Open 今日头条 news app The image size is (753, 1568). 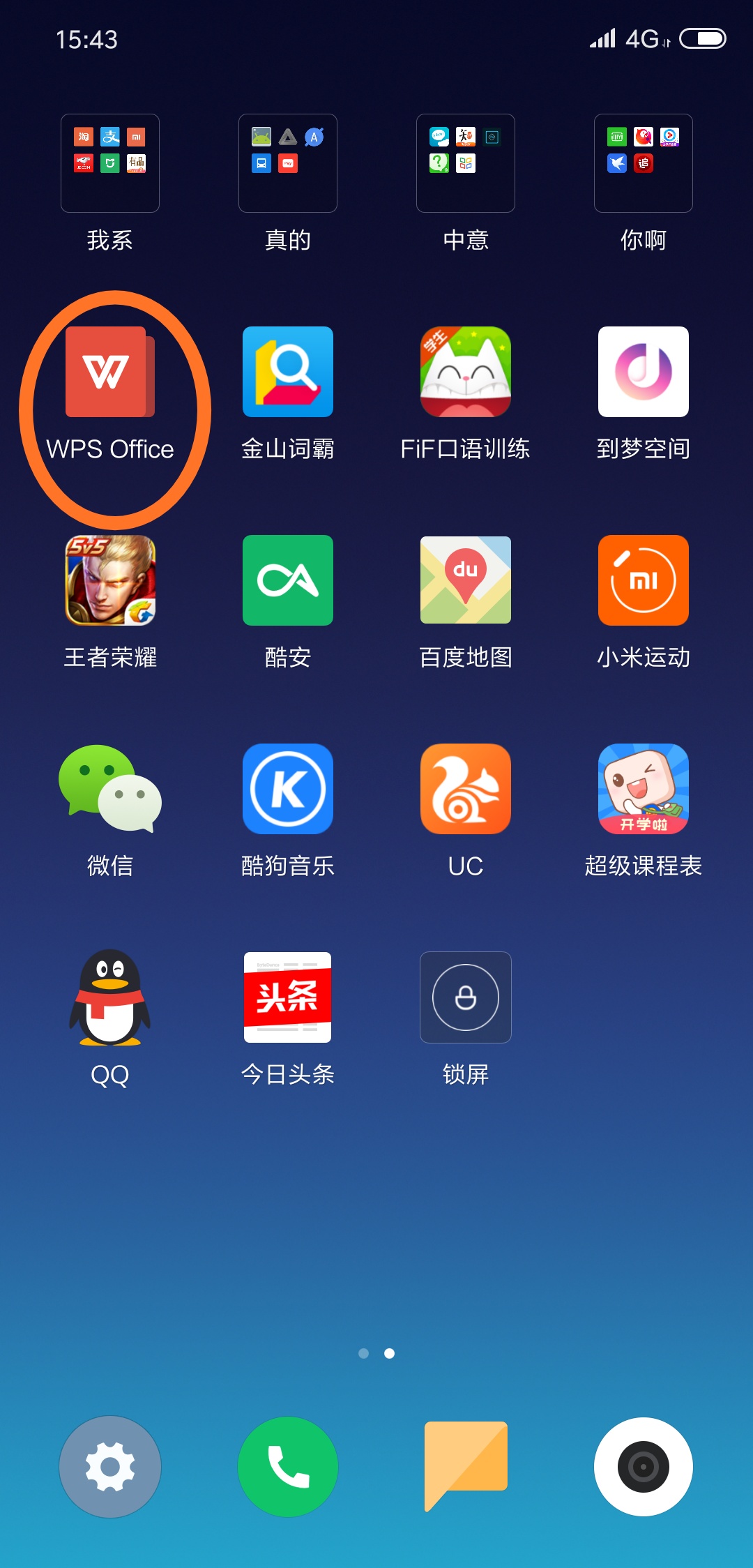pyautogui.click(x=287, y=997)
